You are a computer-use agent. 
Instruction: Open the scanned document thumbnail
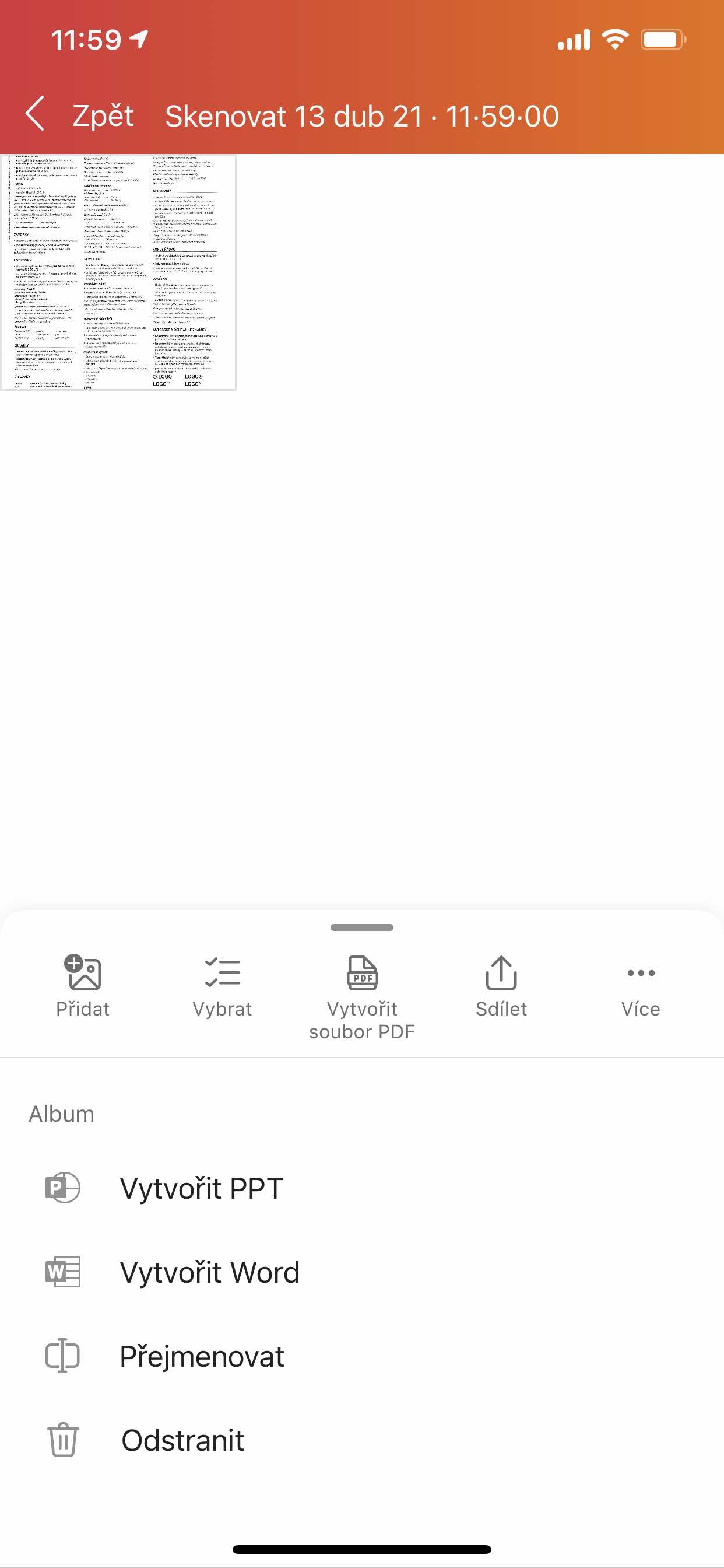(118, 272)
